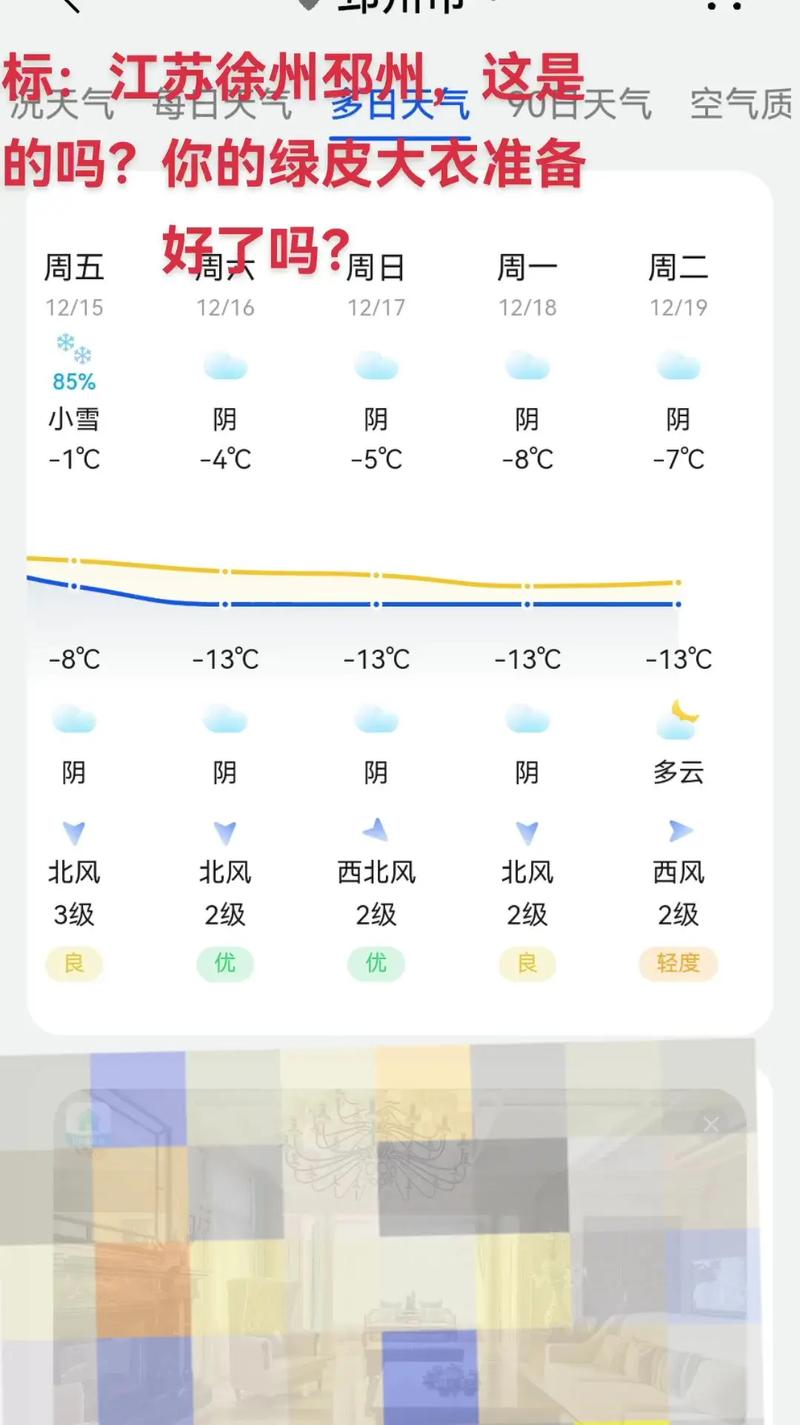Screen dimensions: 800x1425
Task: Select the cloudy 阴 icon under Saturday 12/16
Action: click(x=225, y=365)
